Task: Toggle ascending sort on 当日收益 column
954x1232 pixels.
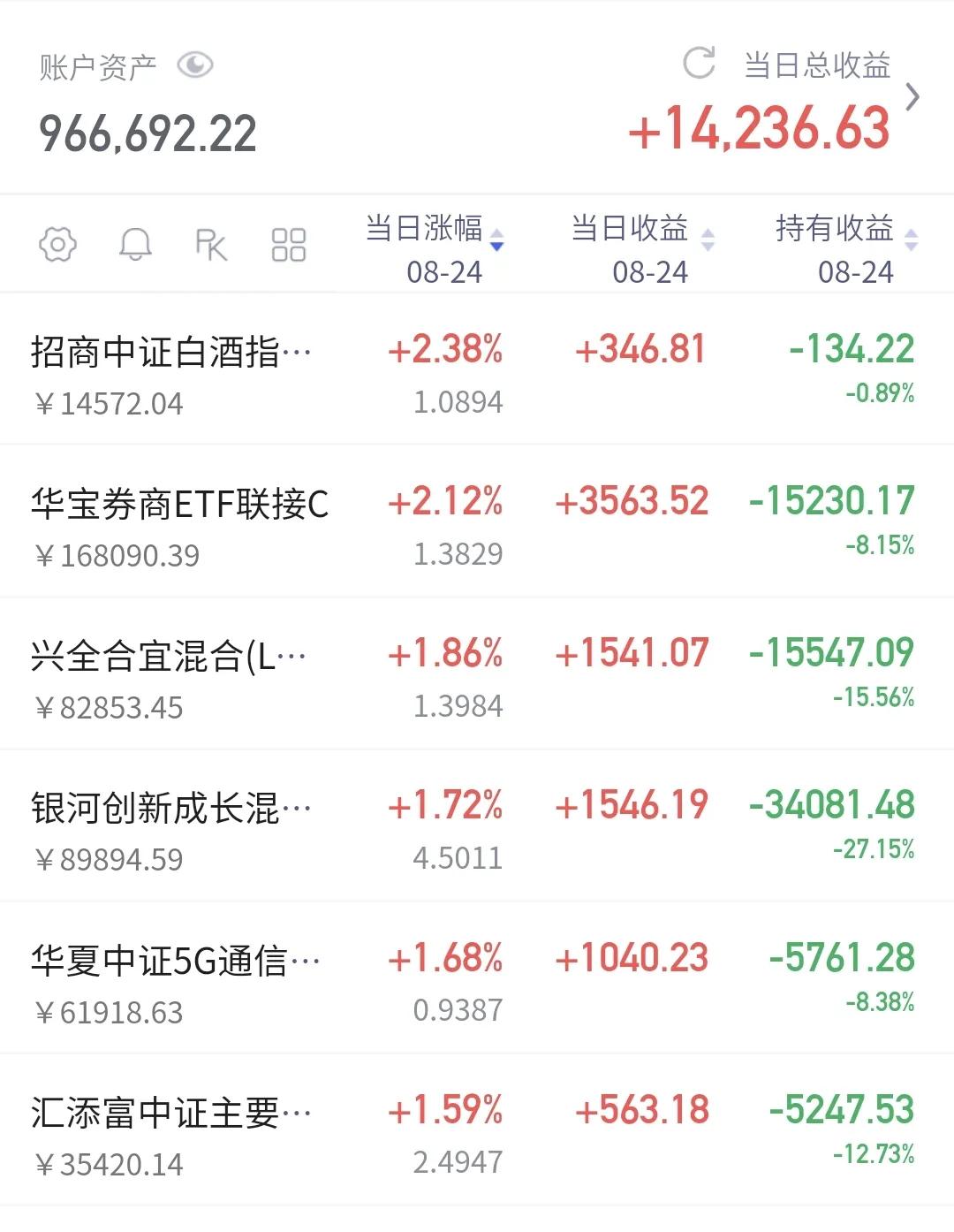Action: point(707,230)
